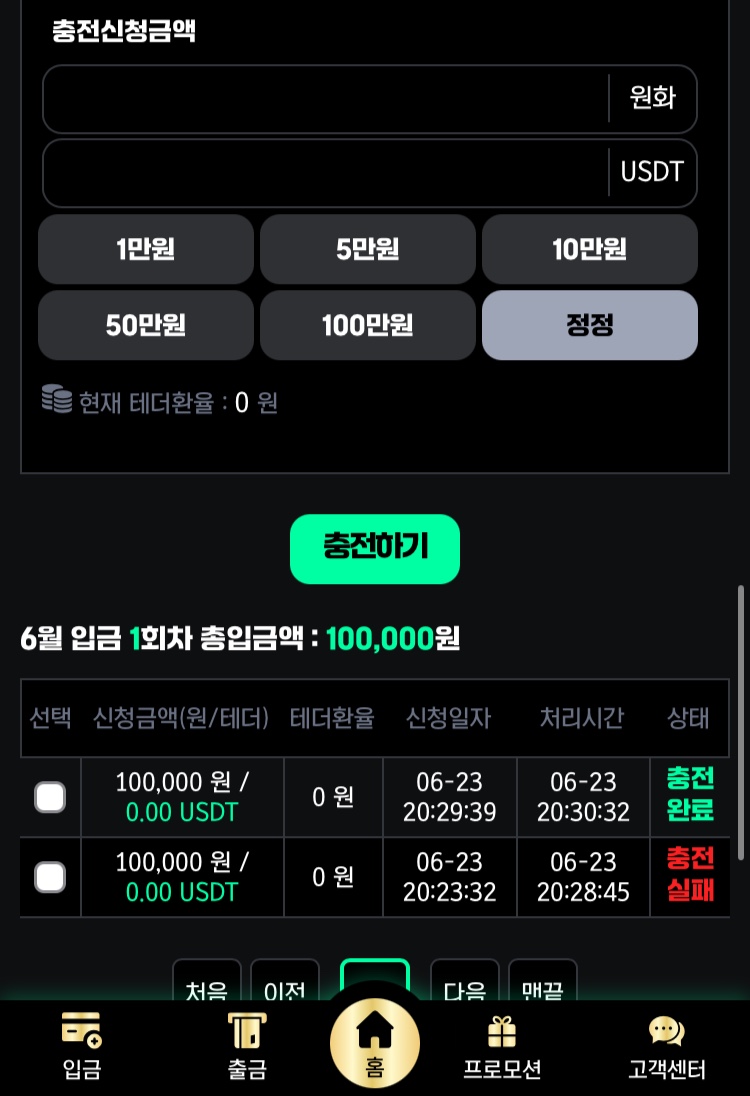Choose the 50만원 amount button
The height and width of the screenshot is (1096, 750).
pos(146,325)
